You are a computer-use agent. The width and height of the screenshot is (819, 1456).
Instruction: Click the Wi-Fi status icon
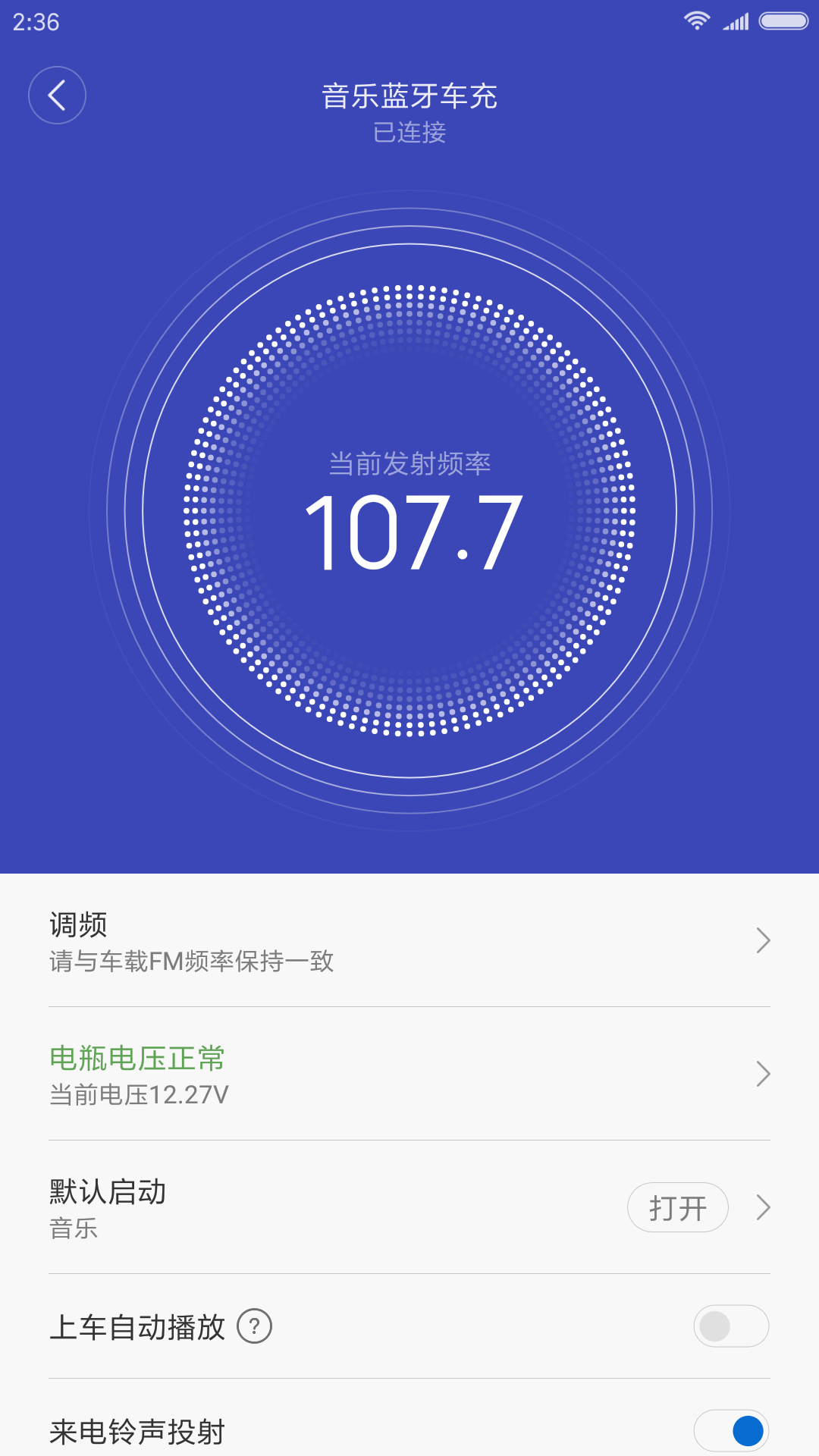(x=695, y=20)
